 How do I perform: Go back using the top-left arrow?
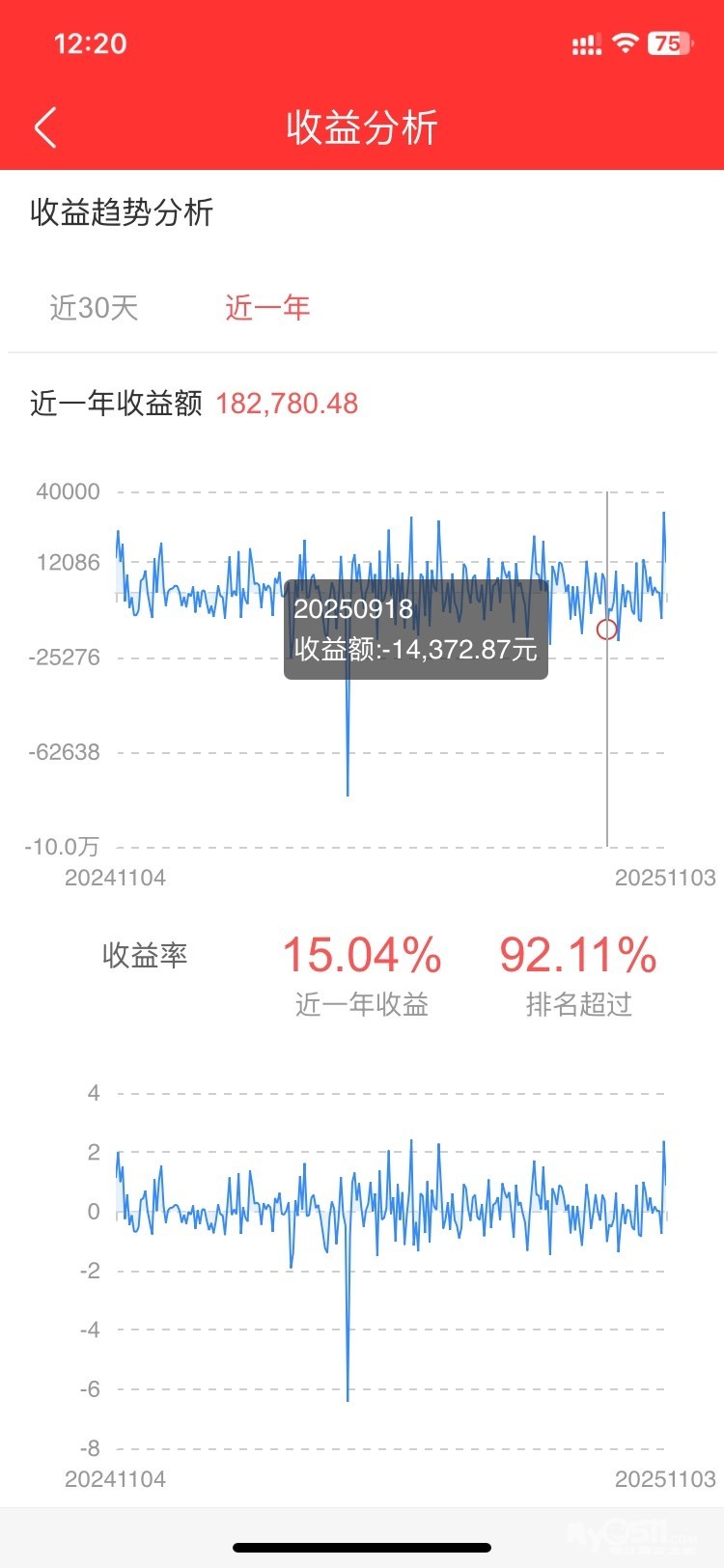[x=45, y=127]
